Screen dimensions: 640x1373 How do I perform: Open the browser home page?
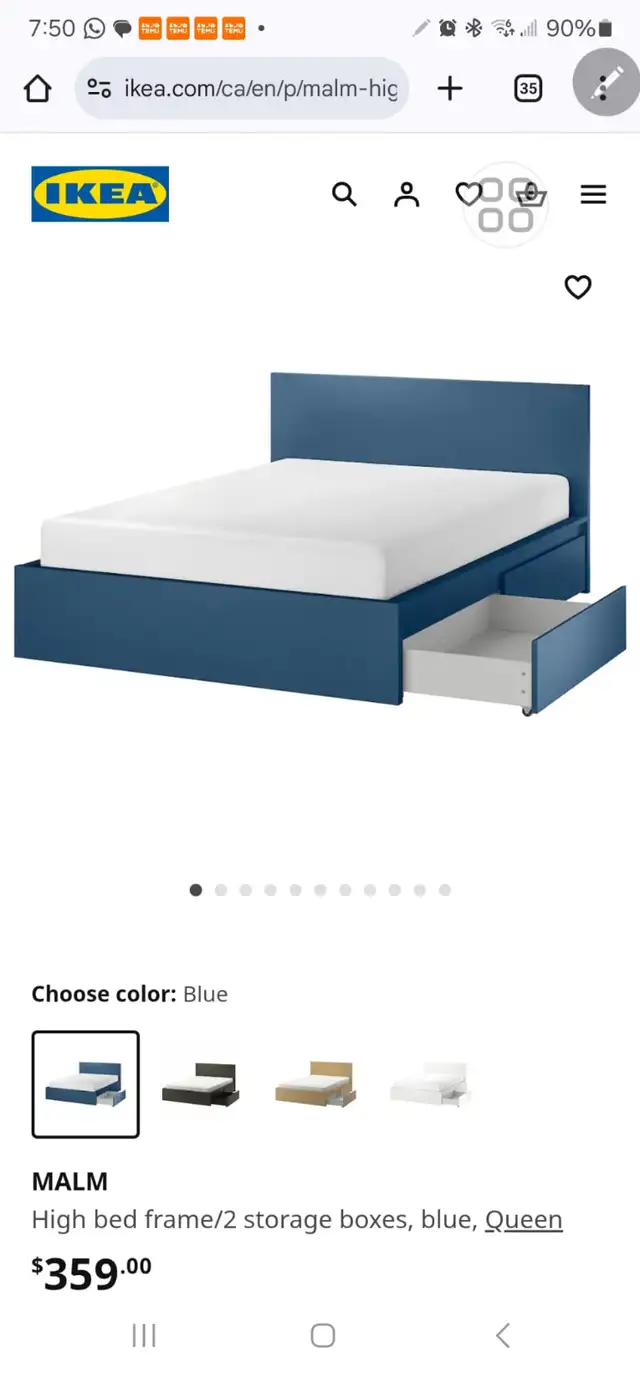tap(38, 89)
